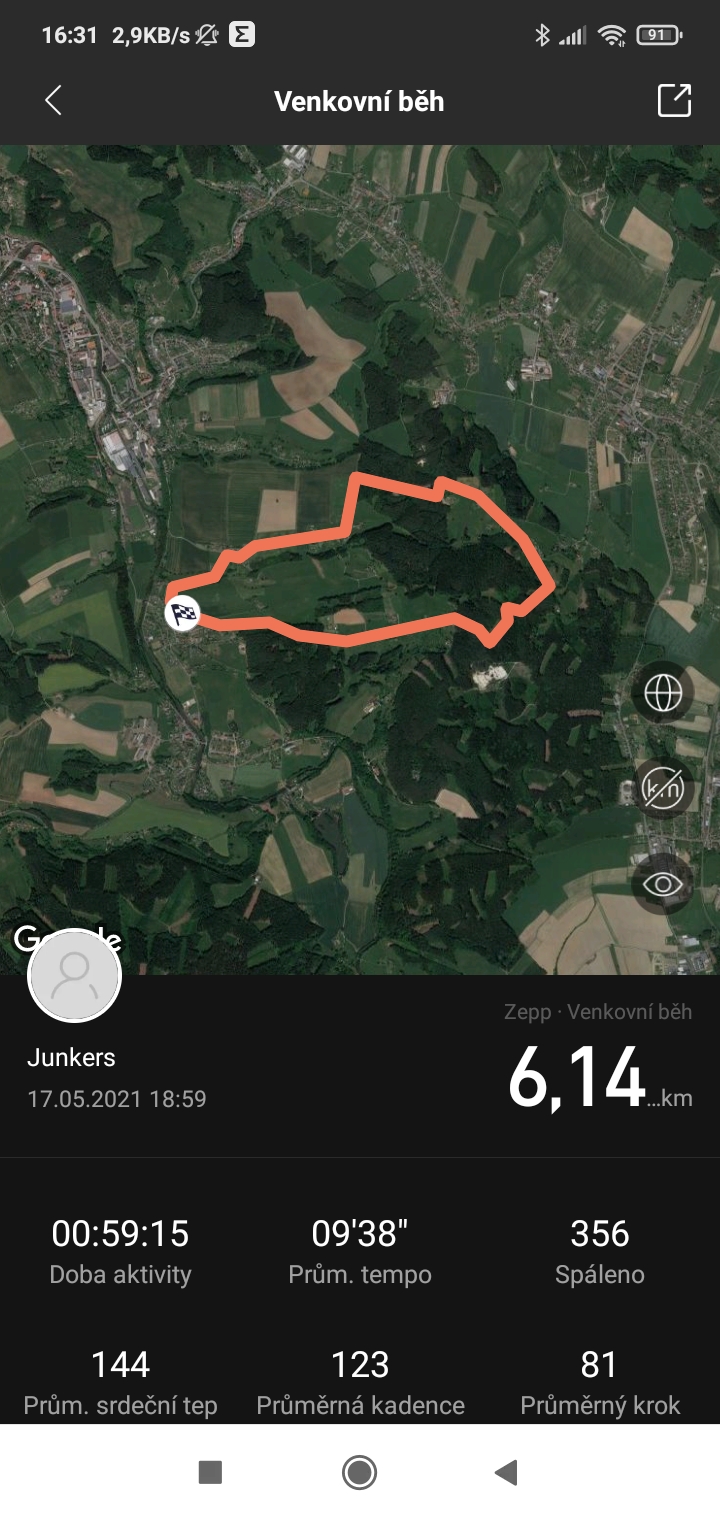Tap the system home button

[x=359, y=1472]
